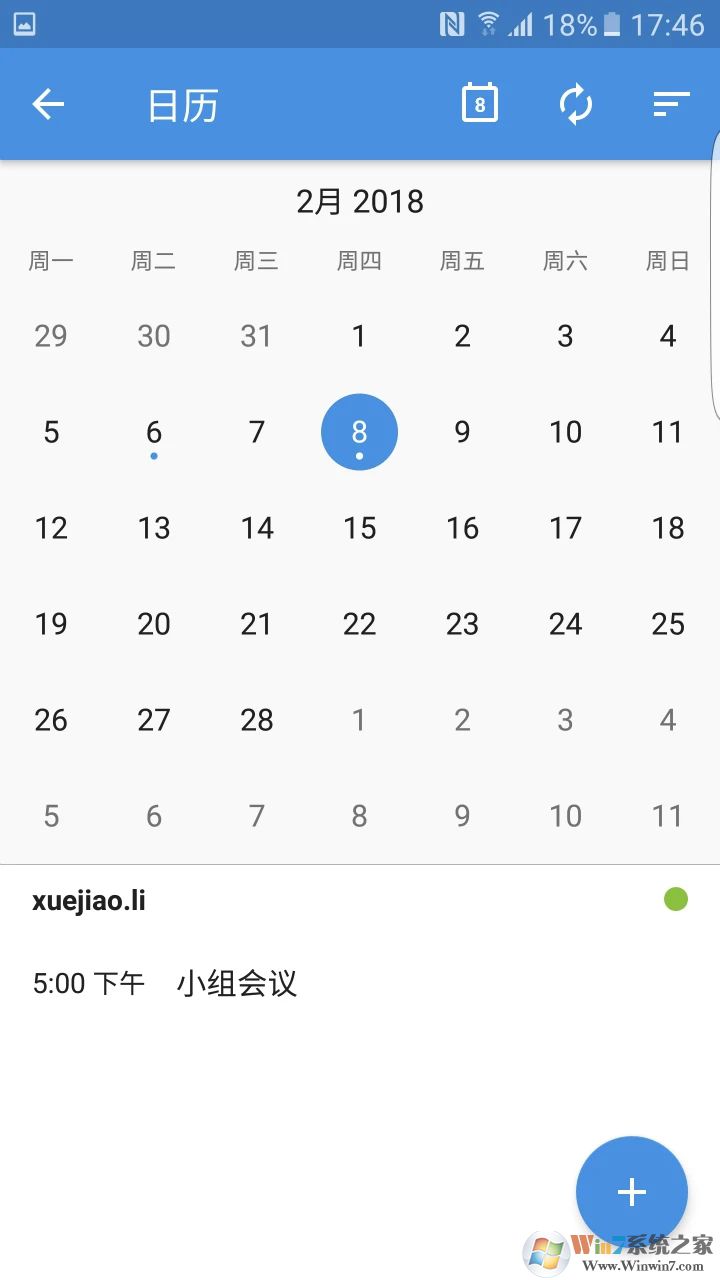
Task: Open the sort and filter menu
Action: pyautogui.click(x=672, y=104)
